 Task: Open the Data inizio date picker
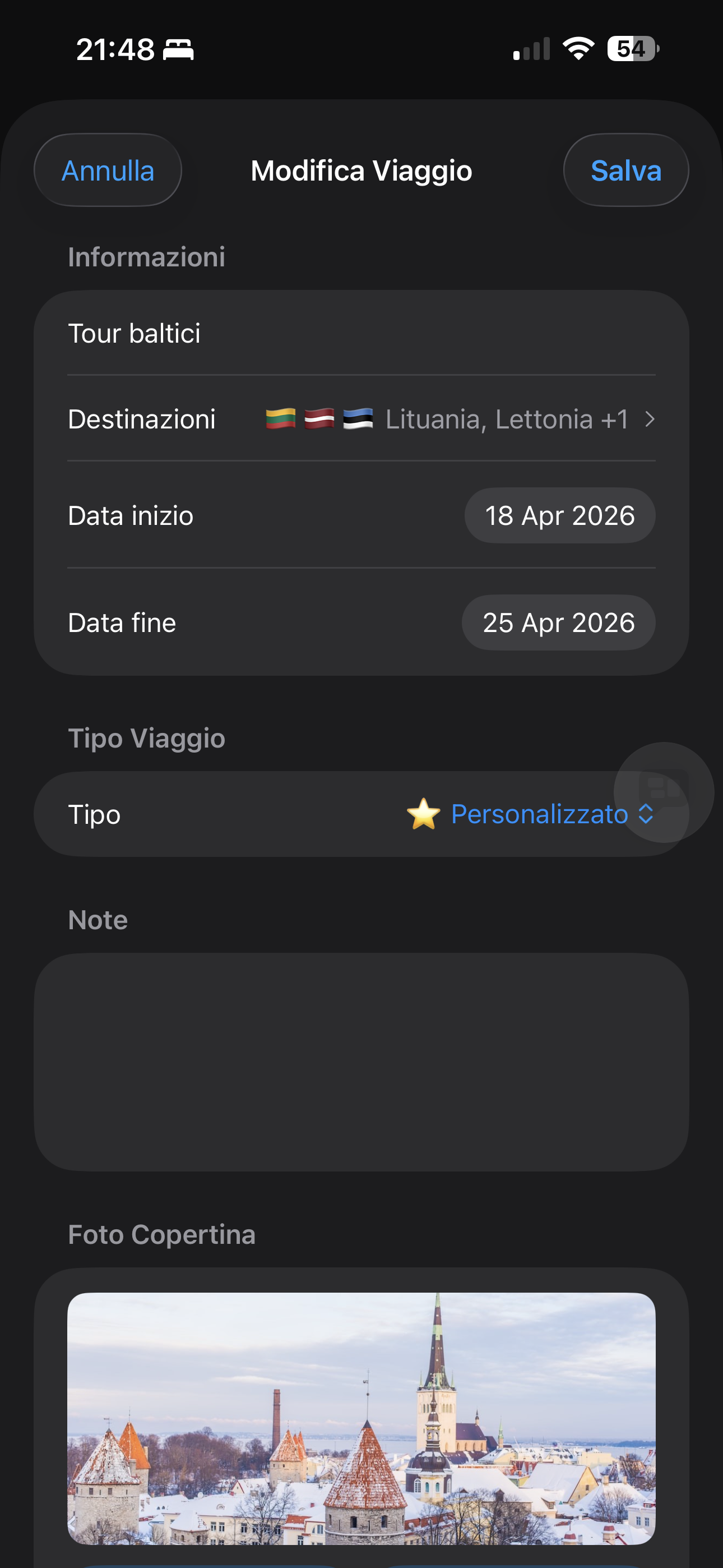[560, 515]
